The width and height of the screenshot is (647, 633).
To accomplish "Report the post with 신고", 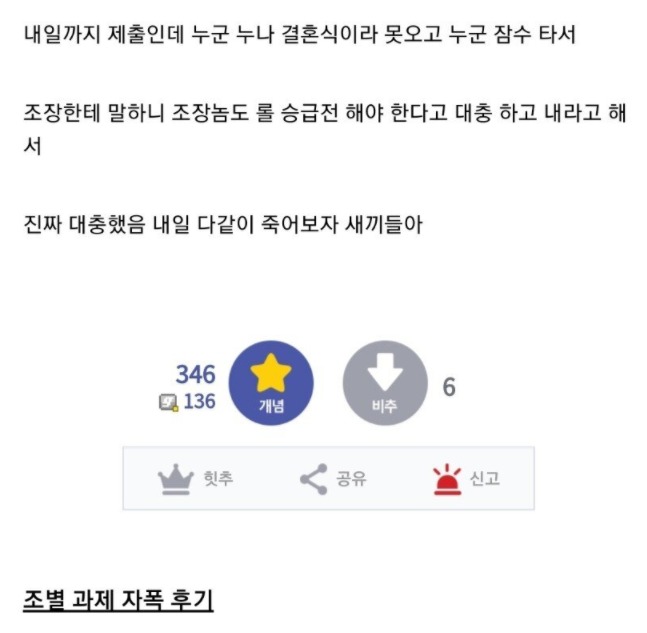I will pyautogui.click(x=465, y=479).
